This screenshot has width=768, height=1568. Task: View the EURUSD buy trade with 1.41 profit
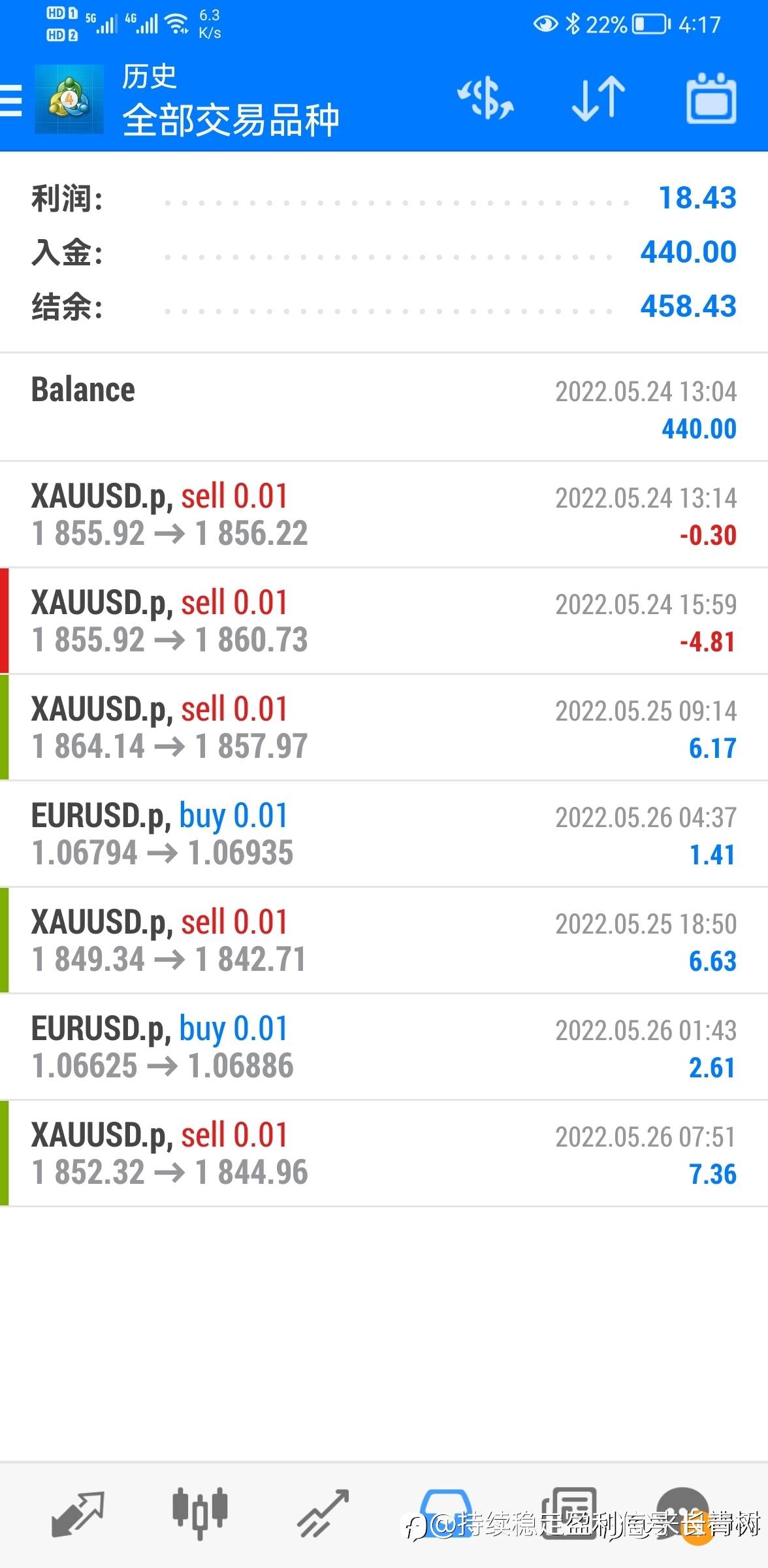point(384,834)
